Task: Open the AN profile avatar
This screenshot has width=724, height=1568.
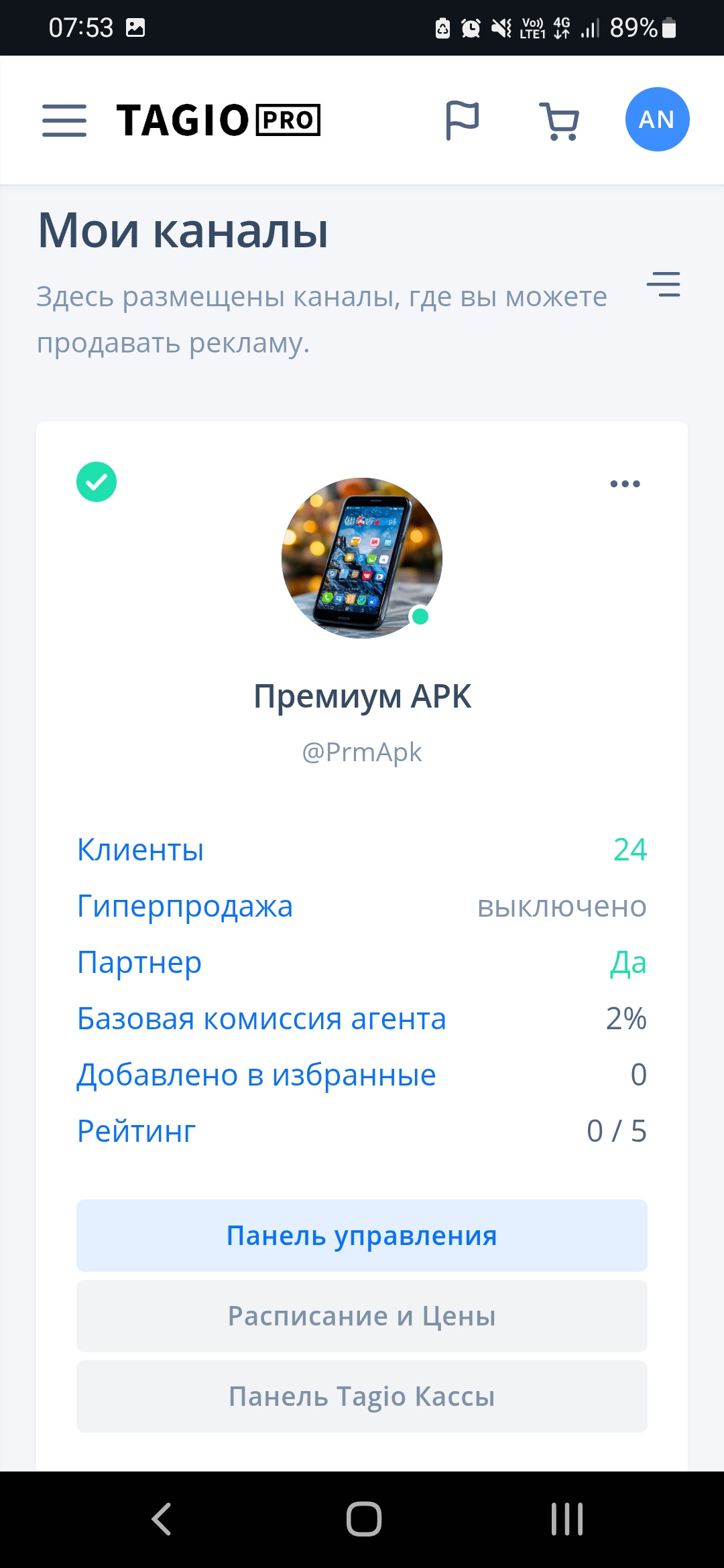Action: click(657, 119)
